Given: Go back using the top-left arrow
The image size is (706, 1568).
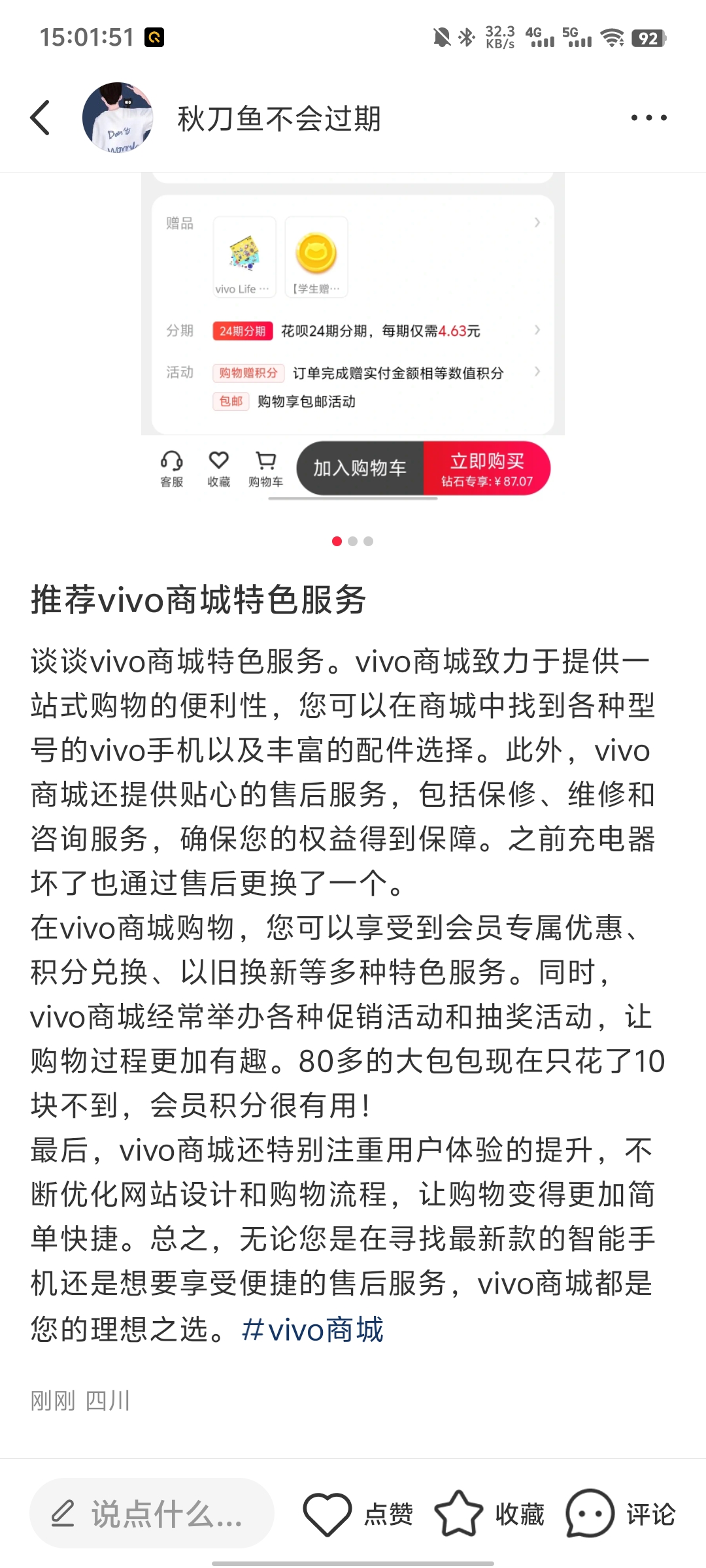Looking at the screenshot, I should click(41, 118).
